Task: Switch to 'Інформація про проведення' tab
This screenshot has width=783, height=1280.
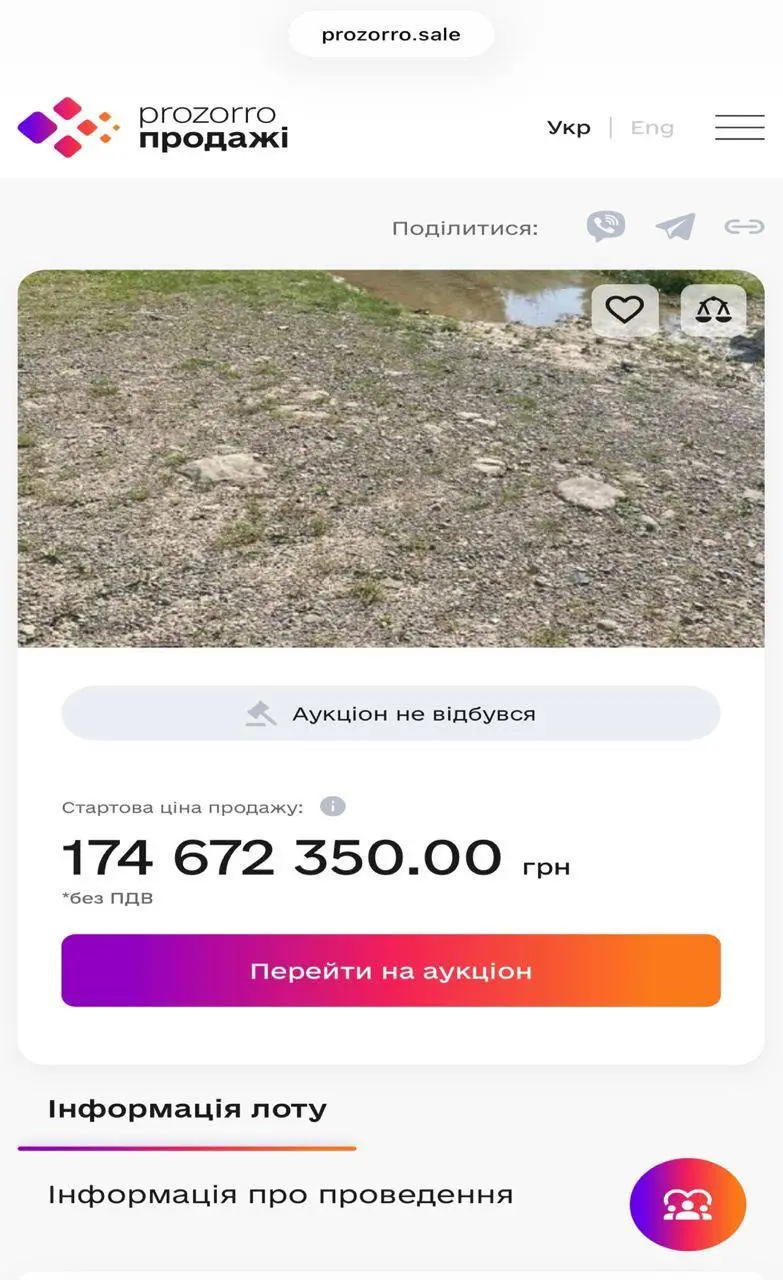Action: pos(281,1195)
